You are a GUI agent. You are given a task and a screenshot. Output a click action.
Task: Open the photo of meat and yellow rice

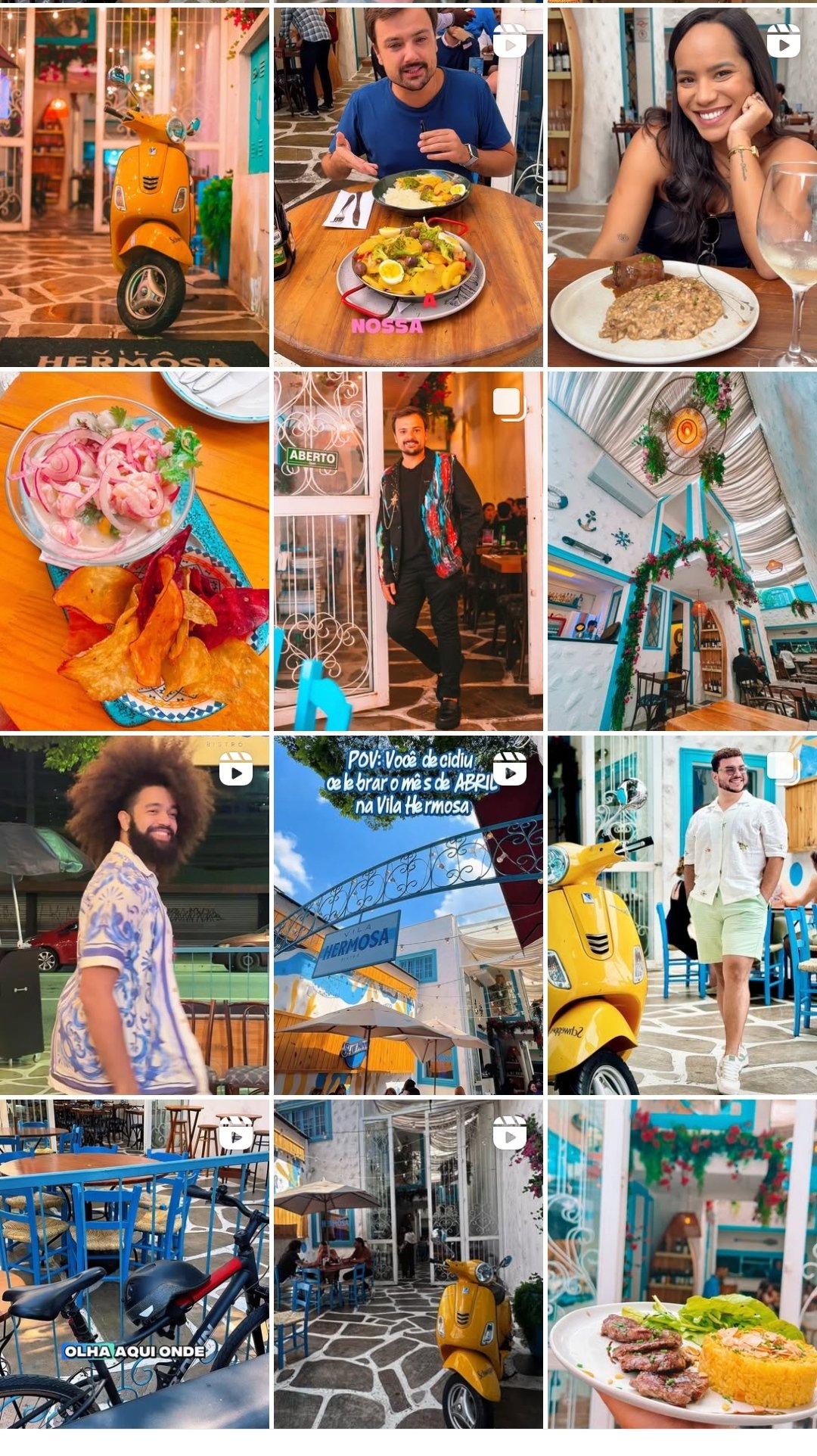(x=682, y=1264)
